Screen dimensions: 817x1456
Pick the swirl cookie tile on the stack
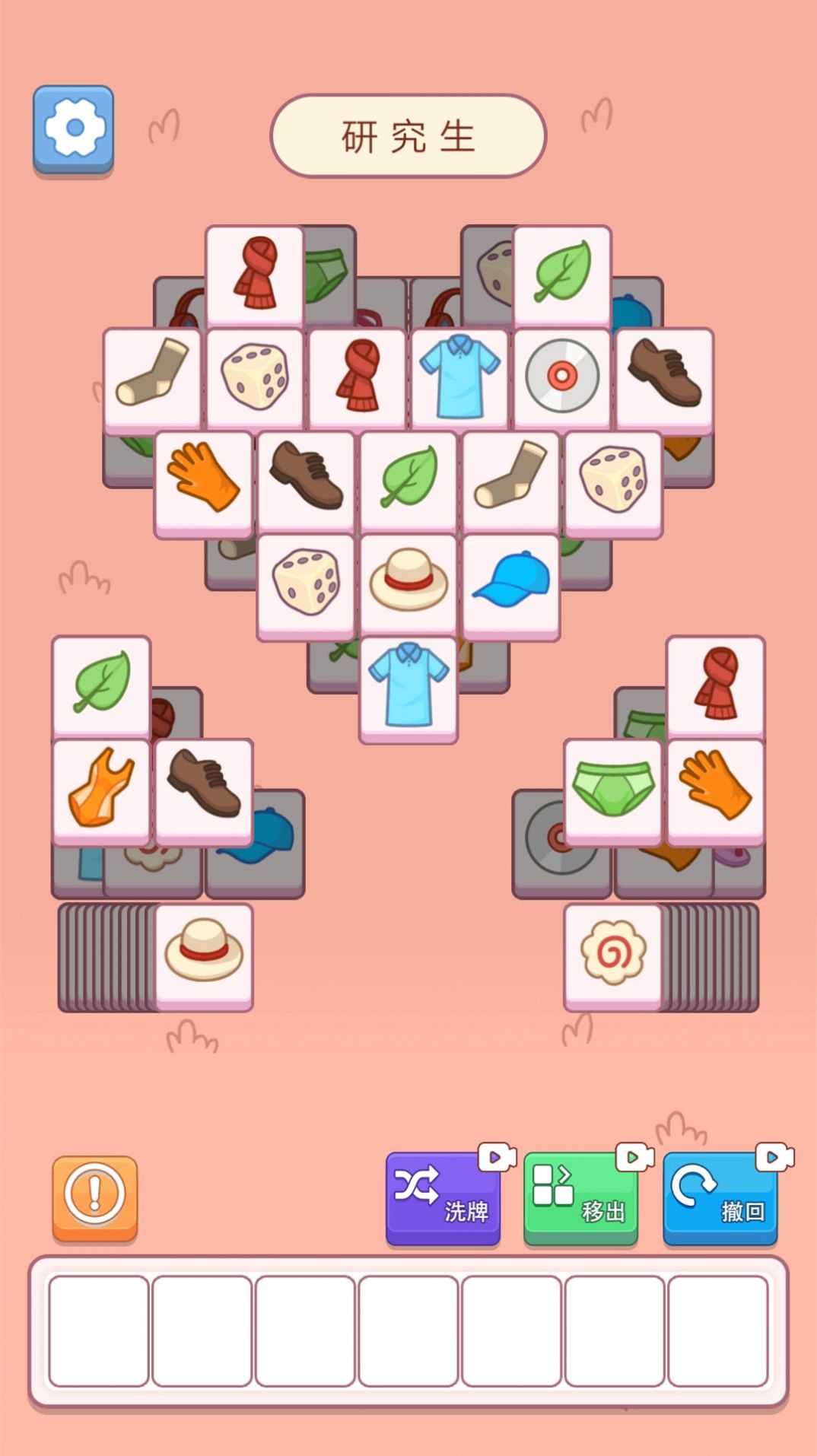(613, 954)
